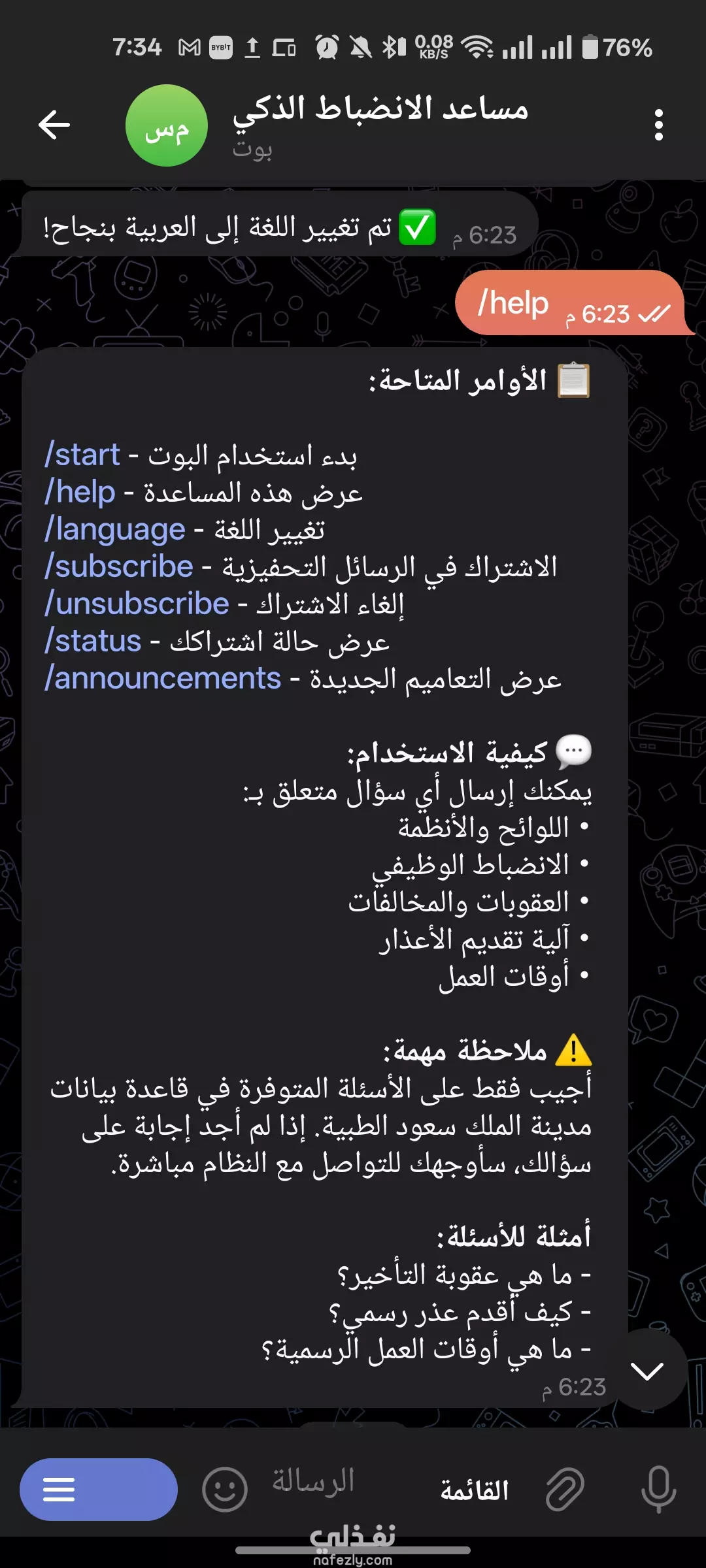This screenshot has width=706, height=1568.
Task: Record a voice message with the microphone
Action: 658,1490
